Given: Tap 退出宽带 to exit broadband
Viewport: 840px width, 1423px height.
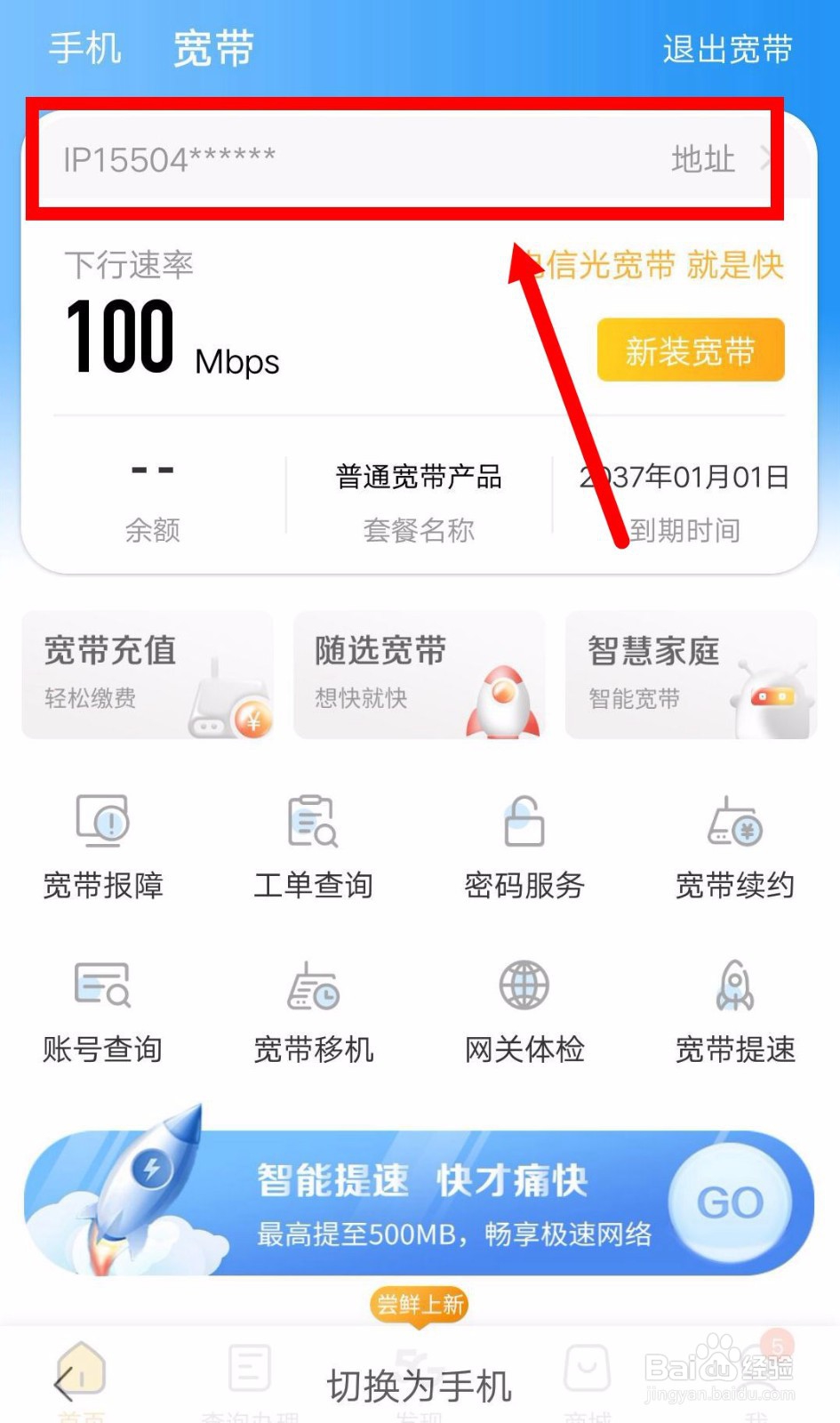Looking at the screenshot, I should [x=726, y=51].
